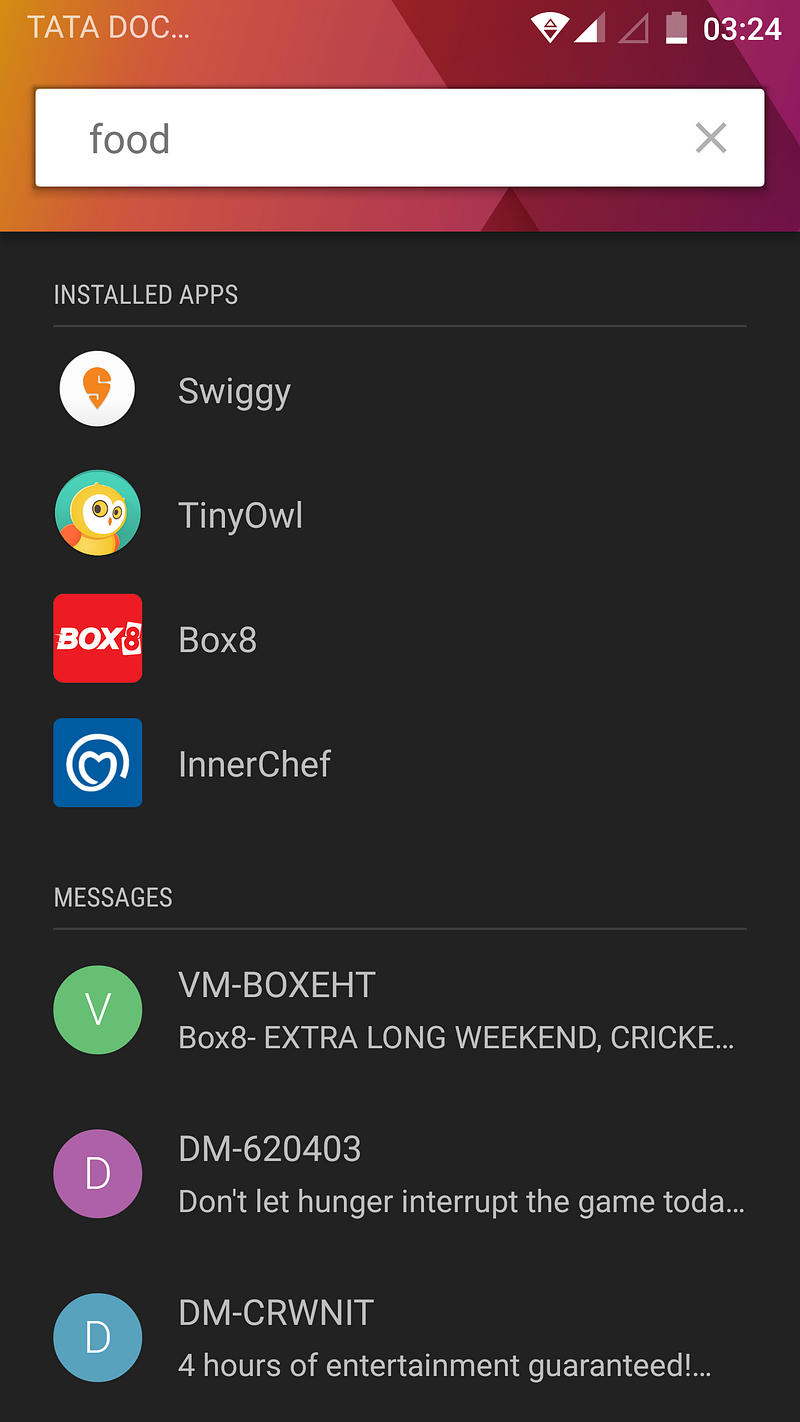Viewport: 800px width, 1422px height.
Task: Launch TinyOwl from installed apps
Action: click(240, 515)
